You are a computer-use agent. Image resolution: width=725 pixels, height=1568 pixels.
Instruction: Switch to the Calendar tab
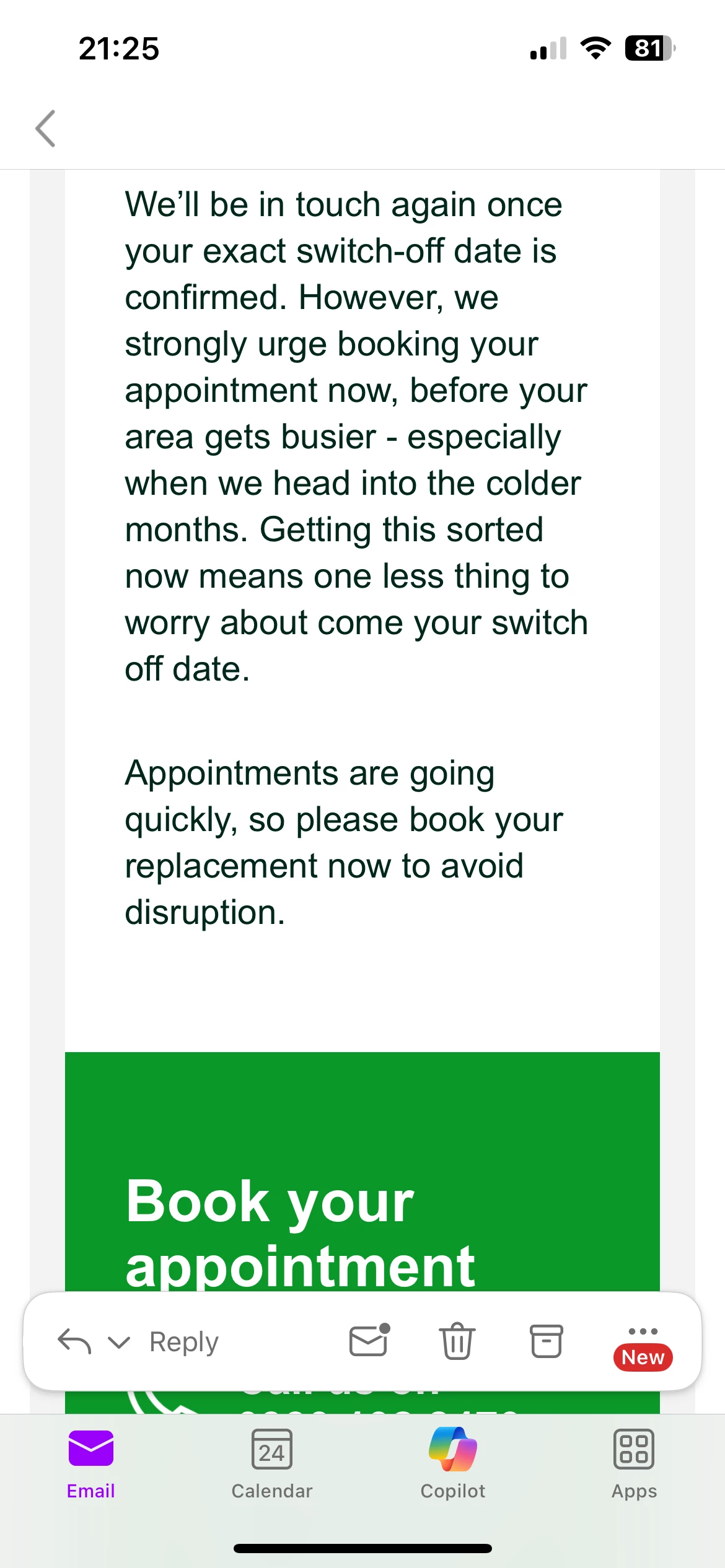pyautogui.click(x=271, y=1463)
